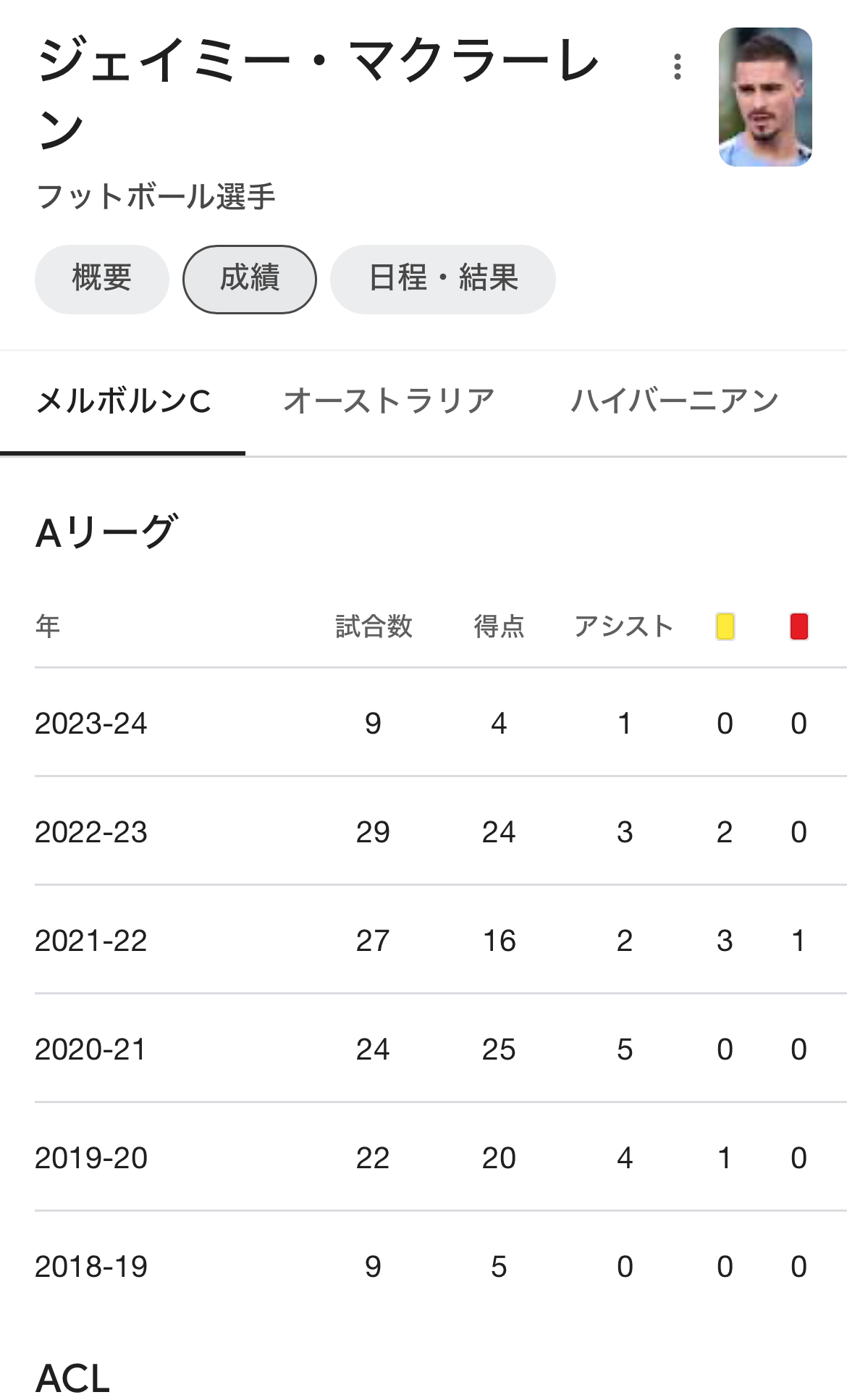Select the 概要 chip
This screenshot has height=1400, width=847.
(x=102, y=279)
